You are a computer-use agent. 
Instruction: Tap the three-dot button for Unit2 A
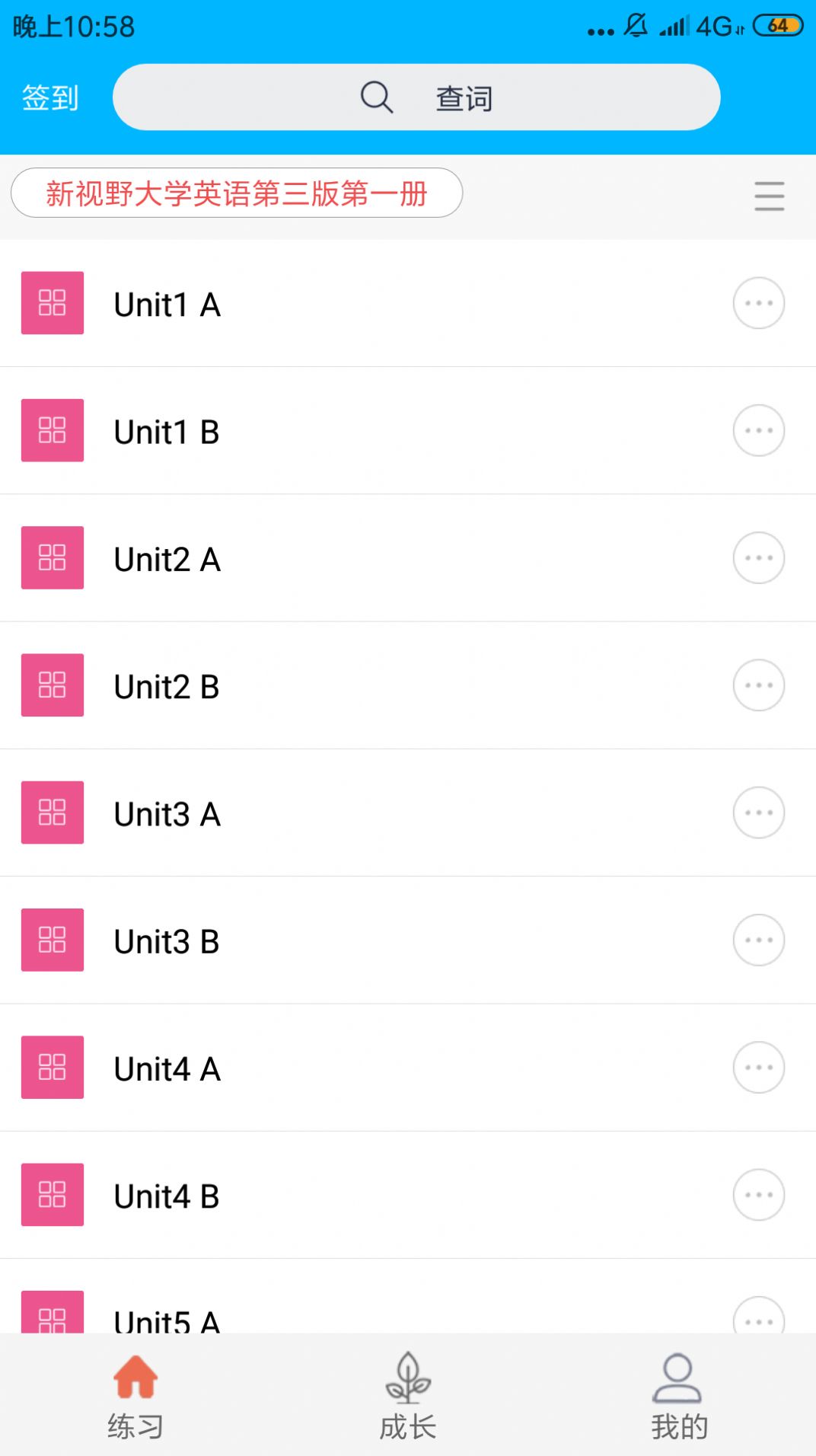(758, 557)
